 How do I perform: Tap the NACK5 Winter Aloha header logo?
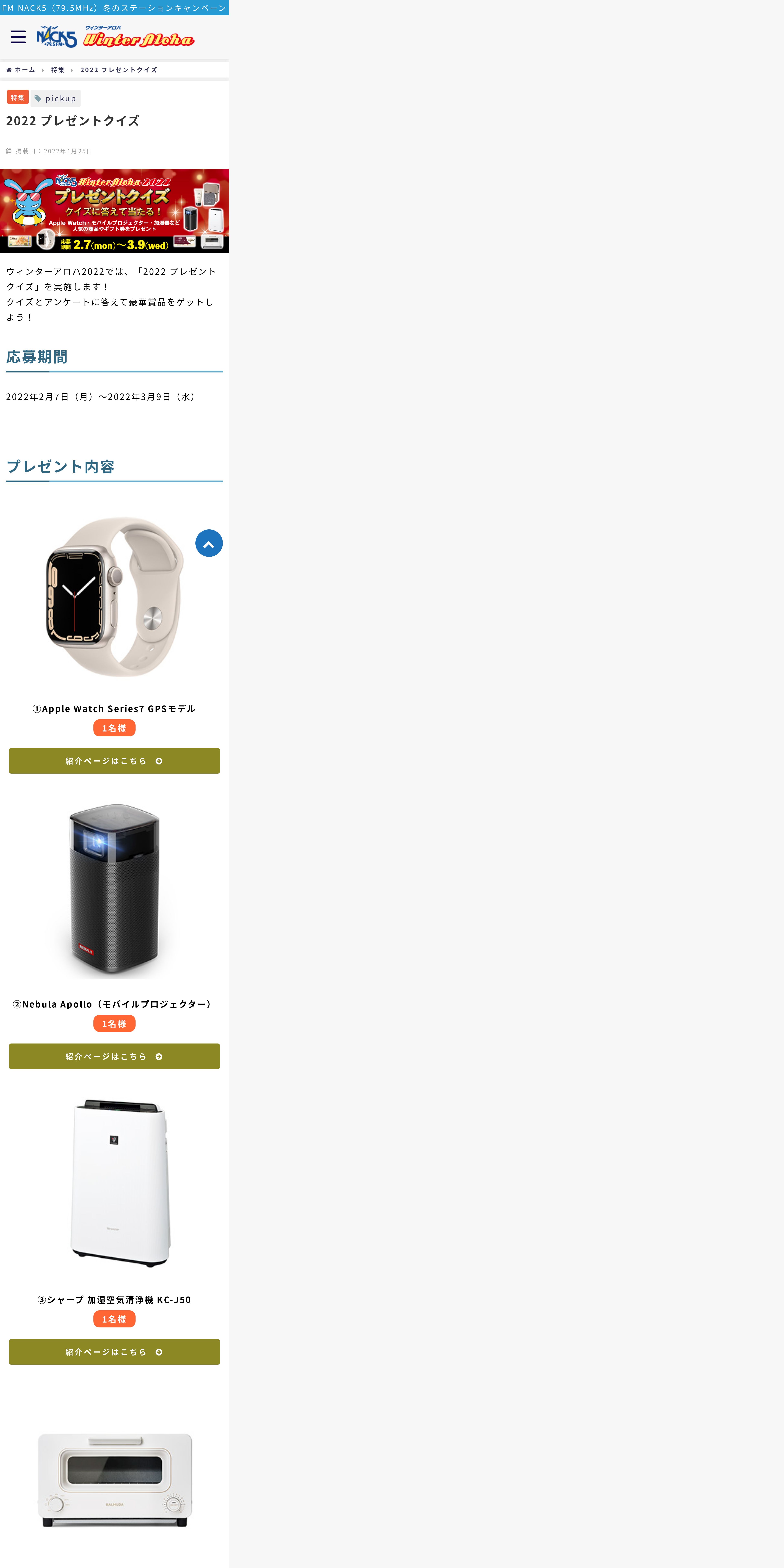[115, 36]
